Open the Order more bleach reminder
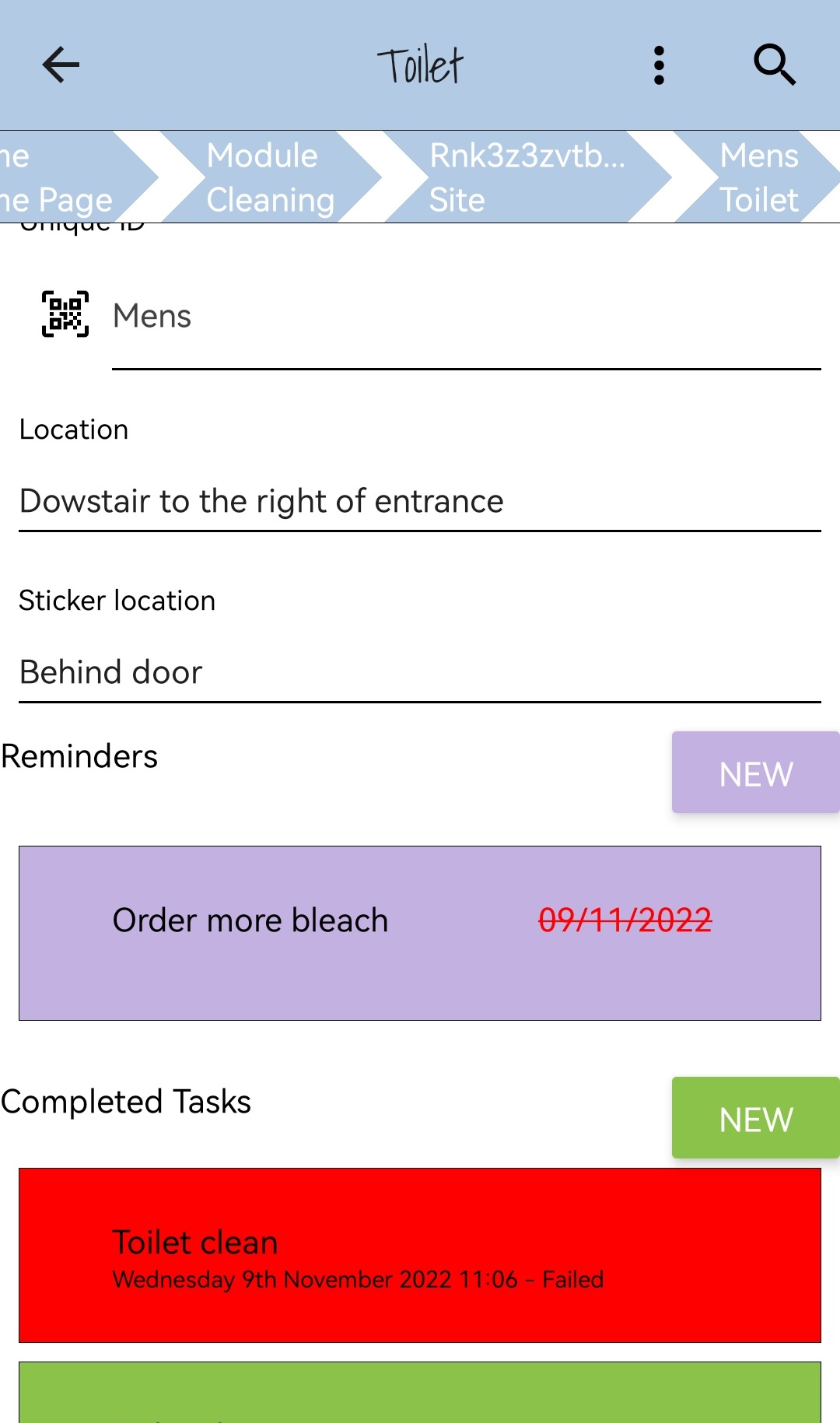 click(x=418, y=932)
